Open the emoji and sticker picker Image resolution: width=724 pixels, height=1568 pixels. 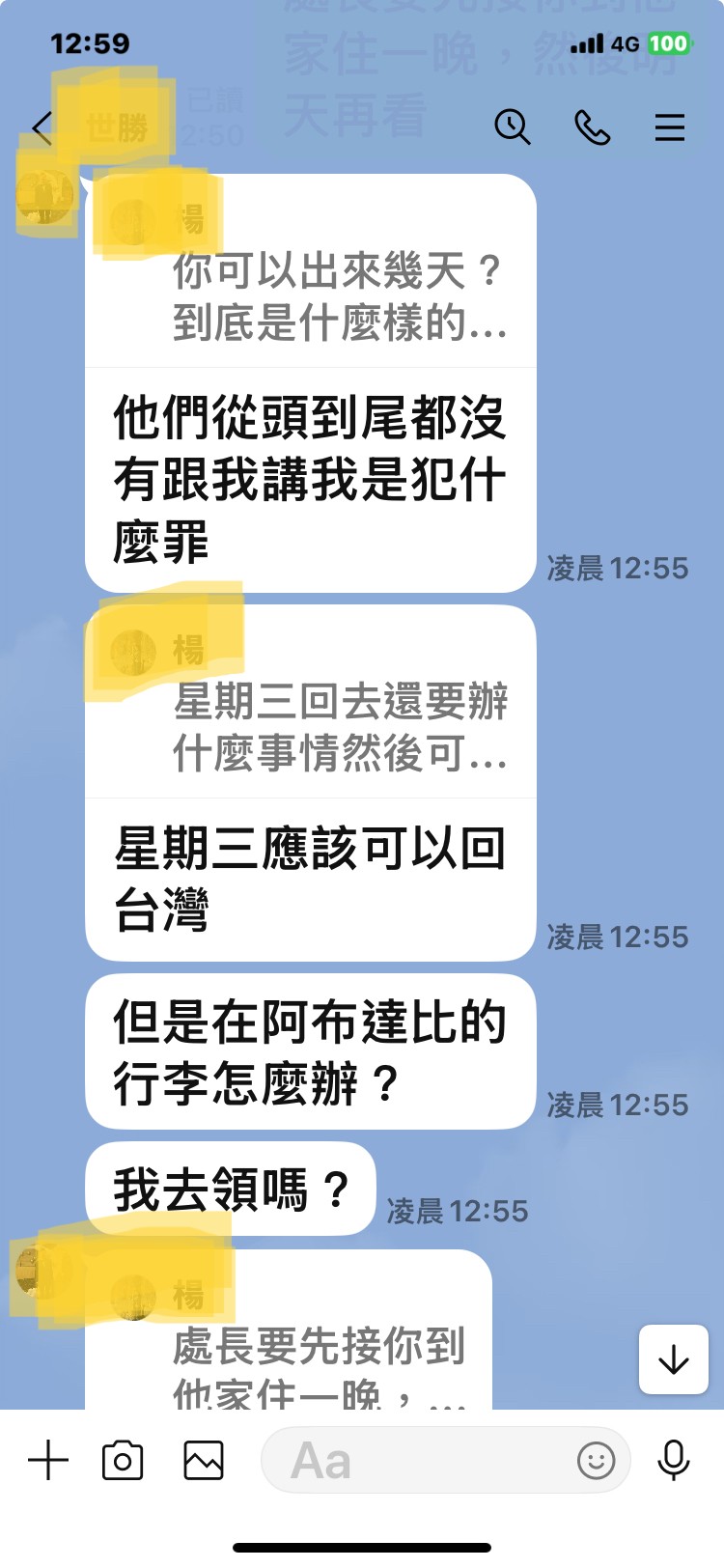(596, 1460)
